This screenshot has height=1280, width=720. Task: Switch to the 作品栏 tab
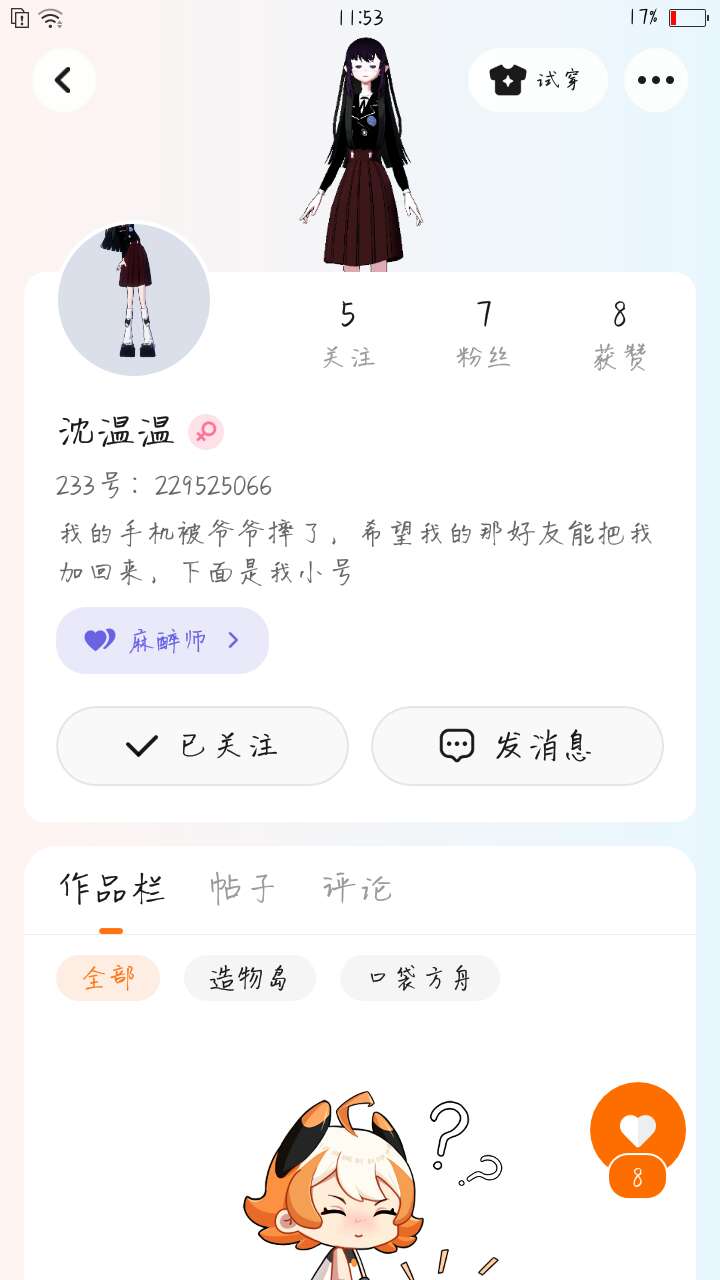(x=111, y=888)
